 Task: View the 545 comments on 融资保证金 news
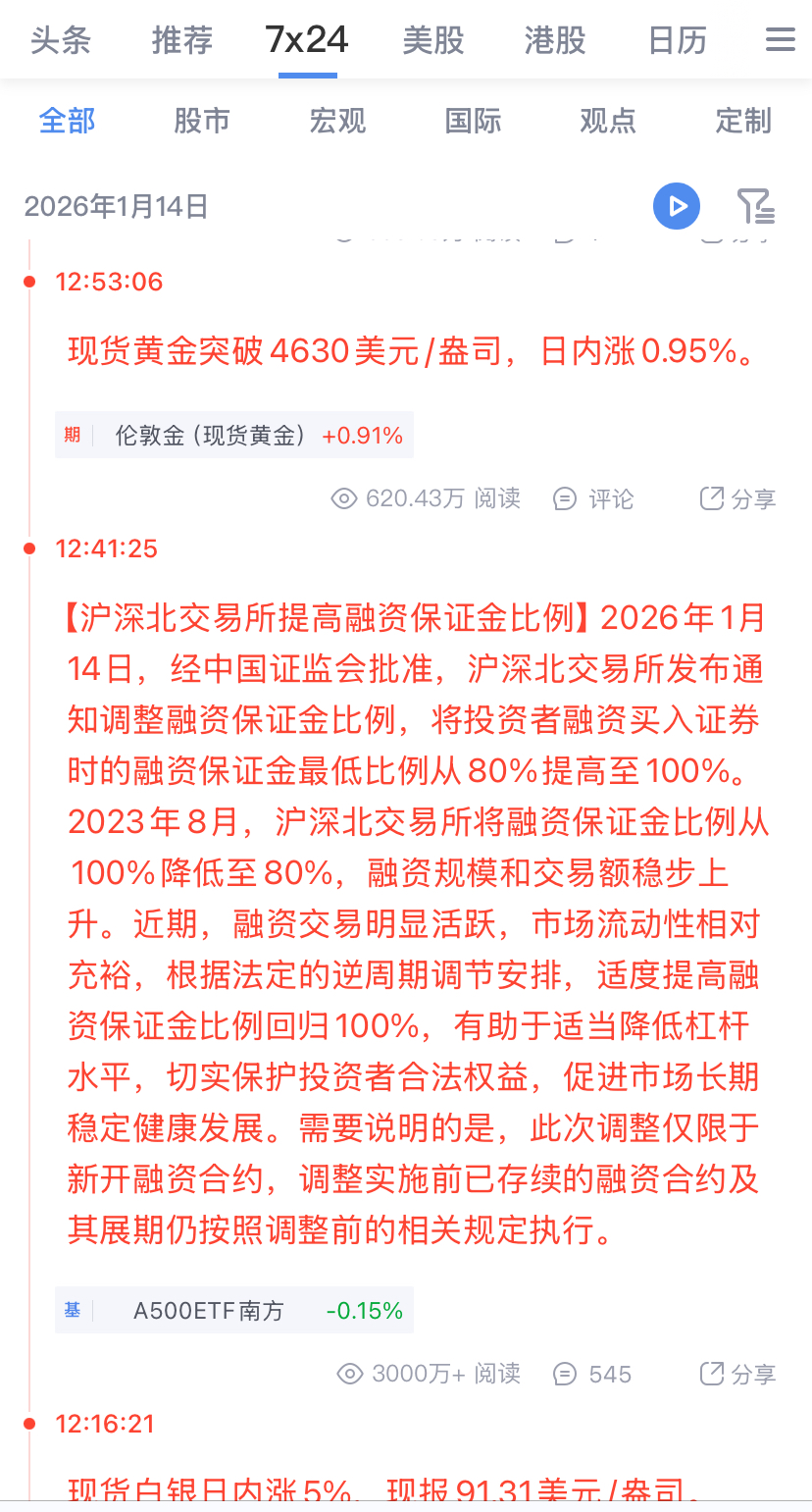(592, 1374)
